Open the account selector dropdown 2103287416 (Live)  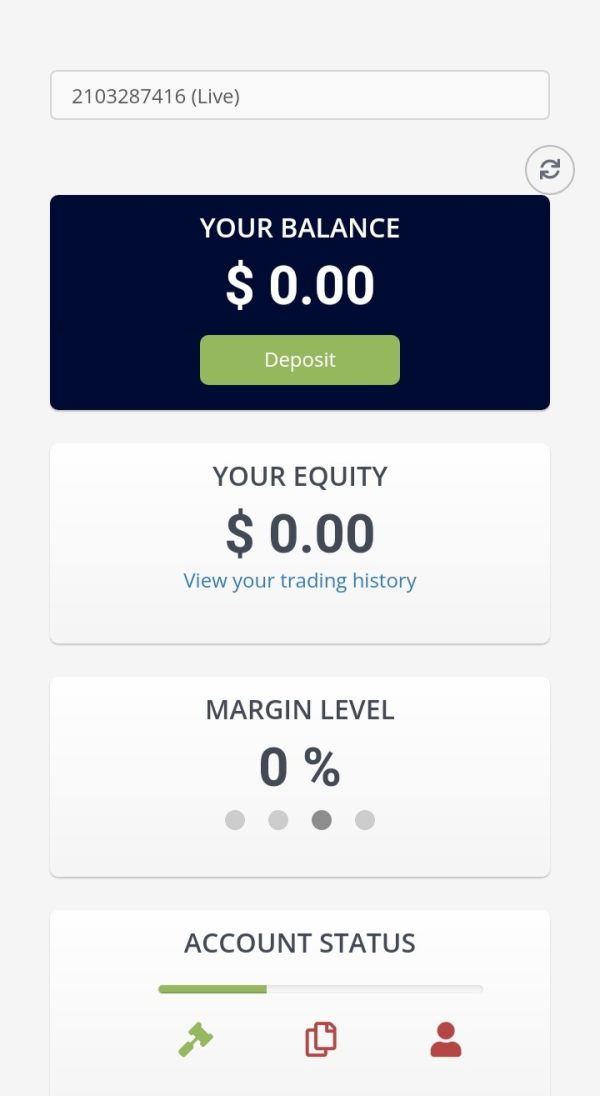coord(299,95)
